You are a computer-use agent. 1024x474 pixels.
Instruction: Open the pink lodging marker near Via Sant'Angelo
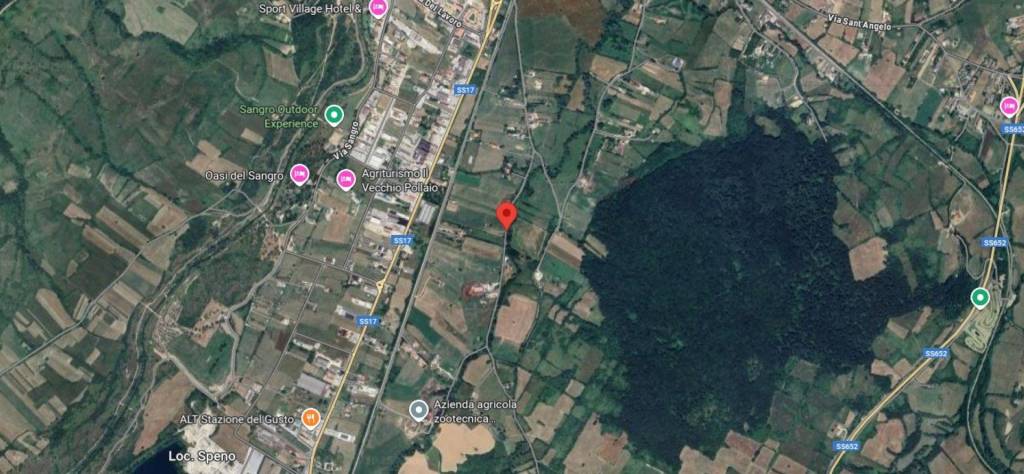tap(1009, 106)
